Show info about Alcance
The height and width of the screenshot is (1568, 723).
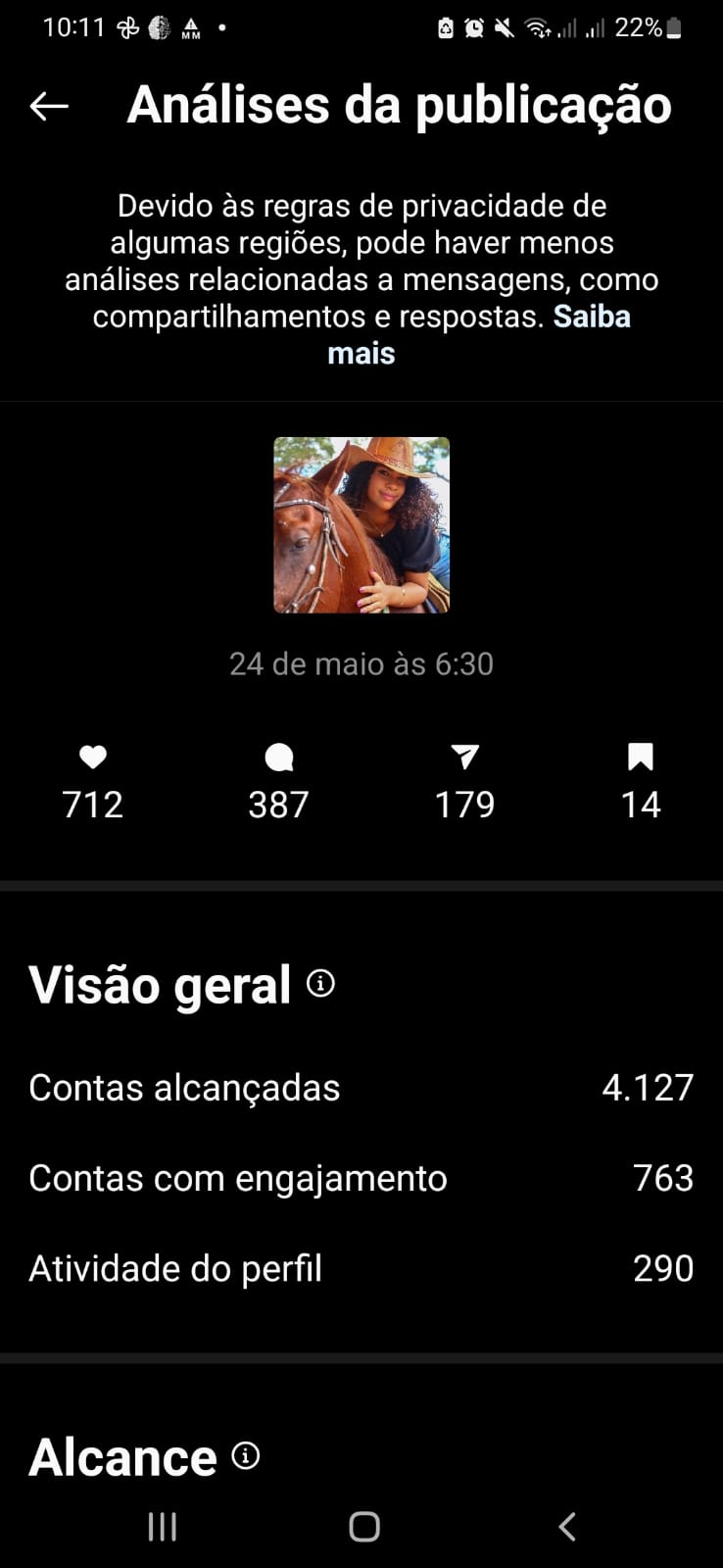[x=246, y=1456]
